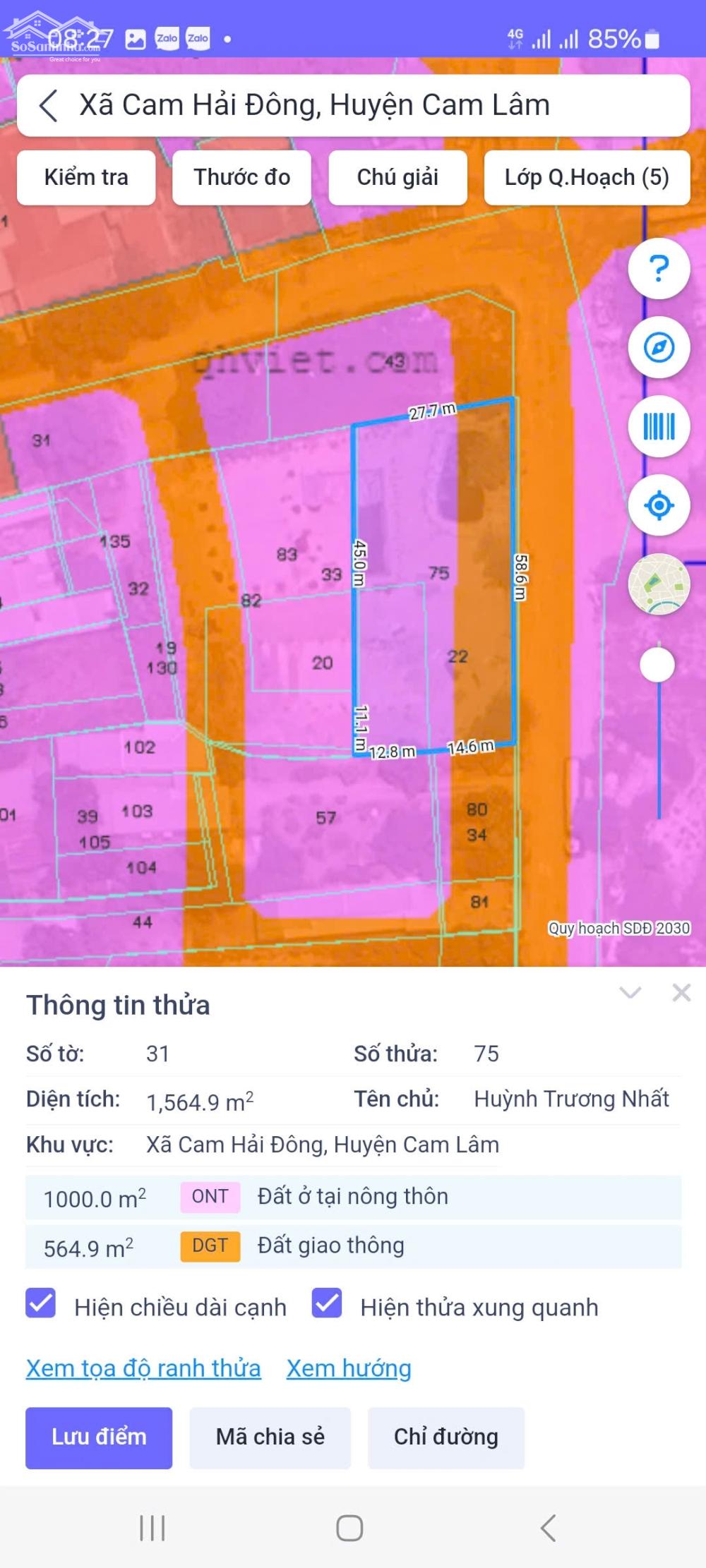Open the Kiểm tra button
The width and height of the screenshot is (706, 1568).
[86, 177]
